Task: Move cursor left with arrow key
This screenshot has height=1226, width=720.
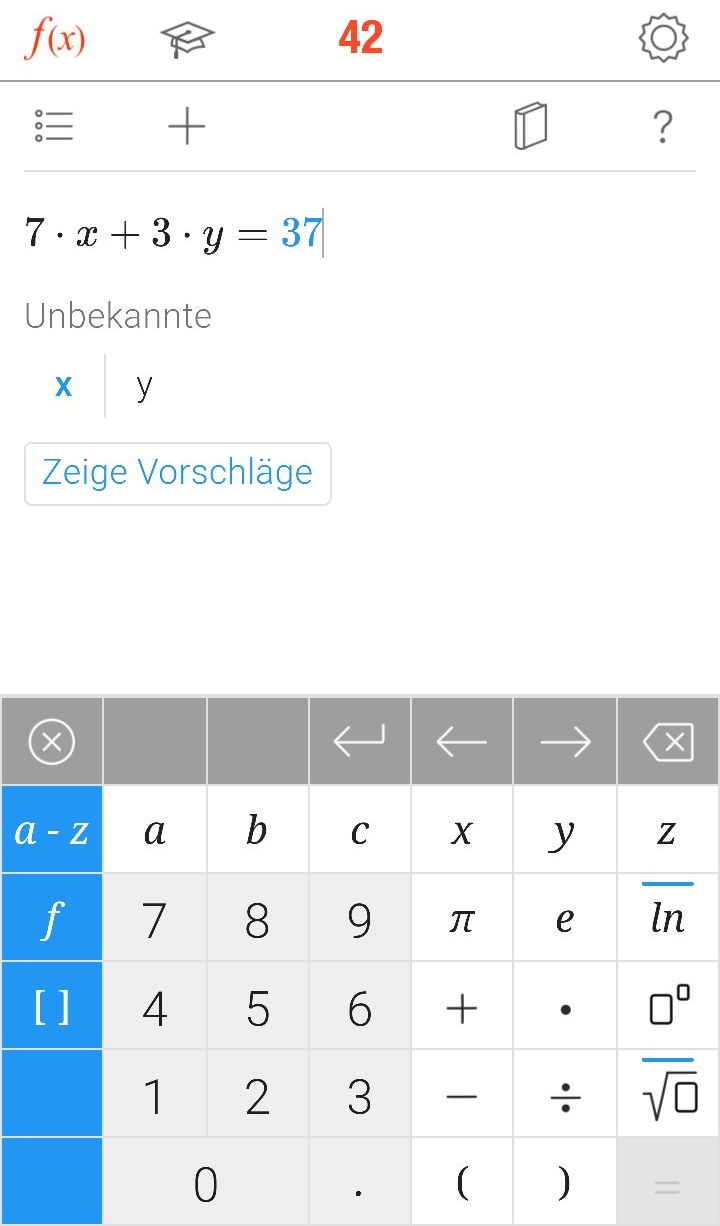Action: [462, 742]
